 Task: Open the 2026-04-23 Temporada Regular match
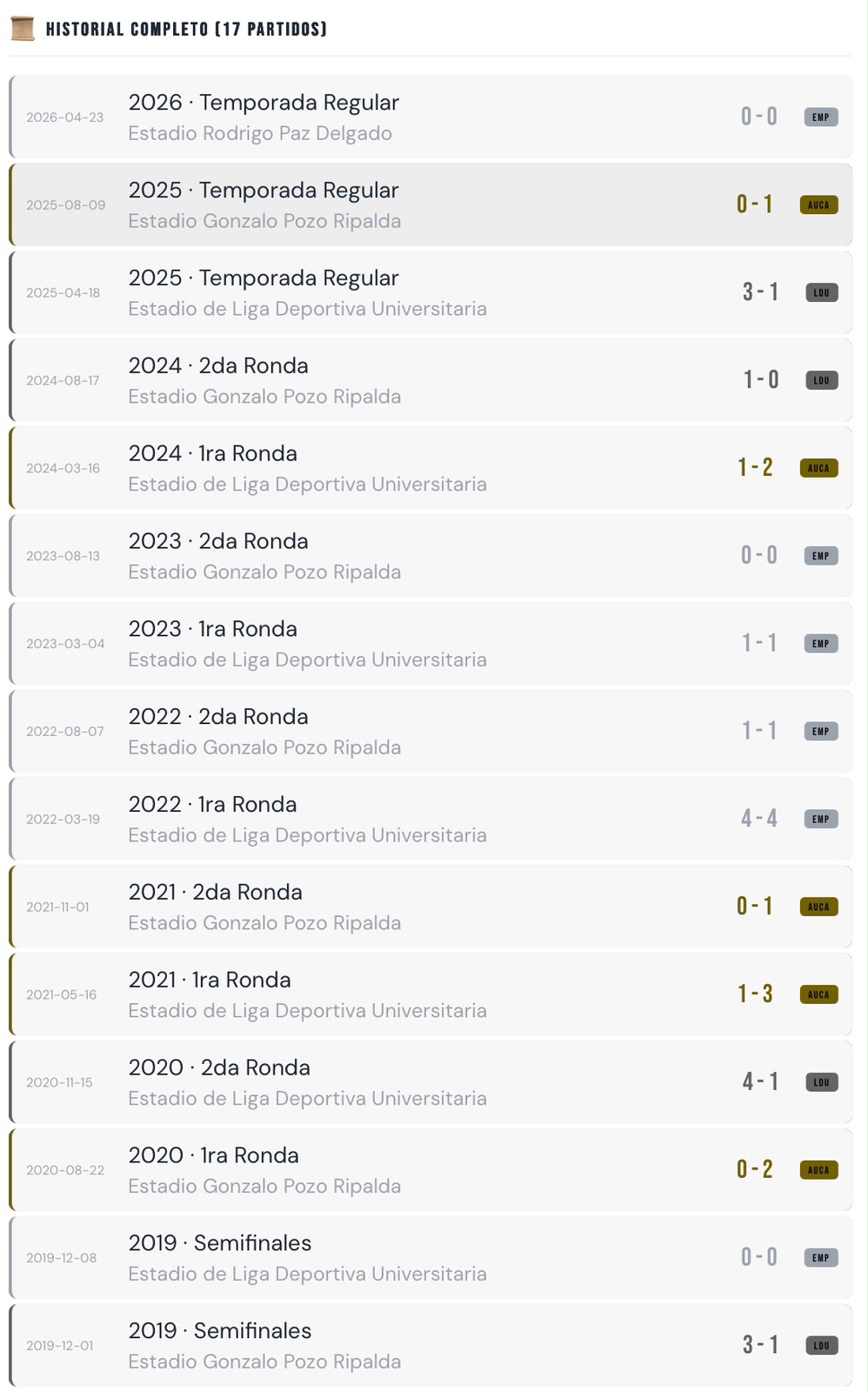point(431,117)
